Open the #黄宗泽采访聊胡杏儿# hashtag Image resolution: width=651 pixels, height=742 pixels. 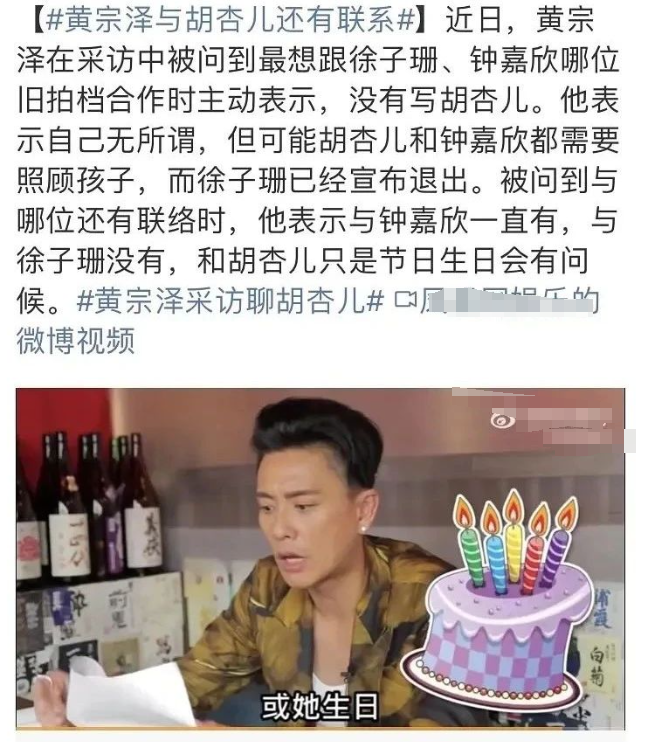(x=231, y=300)
